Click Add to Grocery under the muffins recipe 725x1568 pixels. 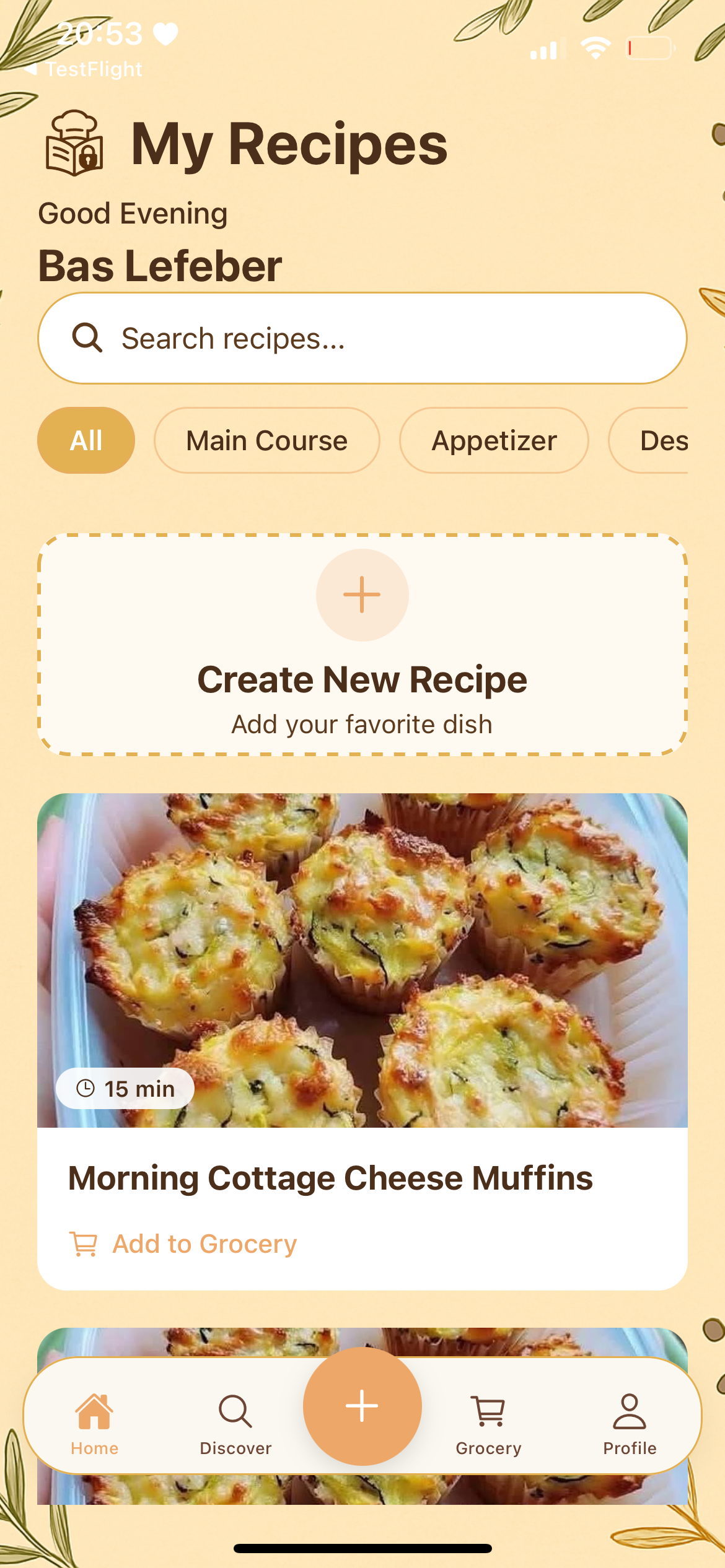(204, 1243)
